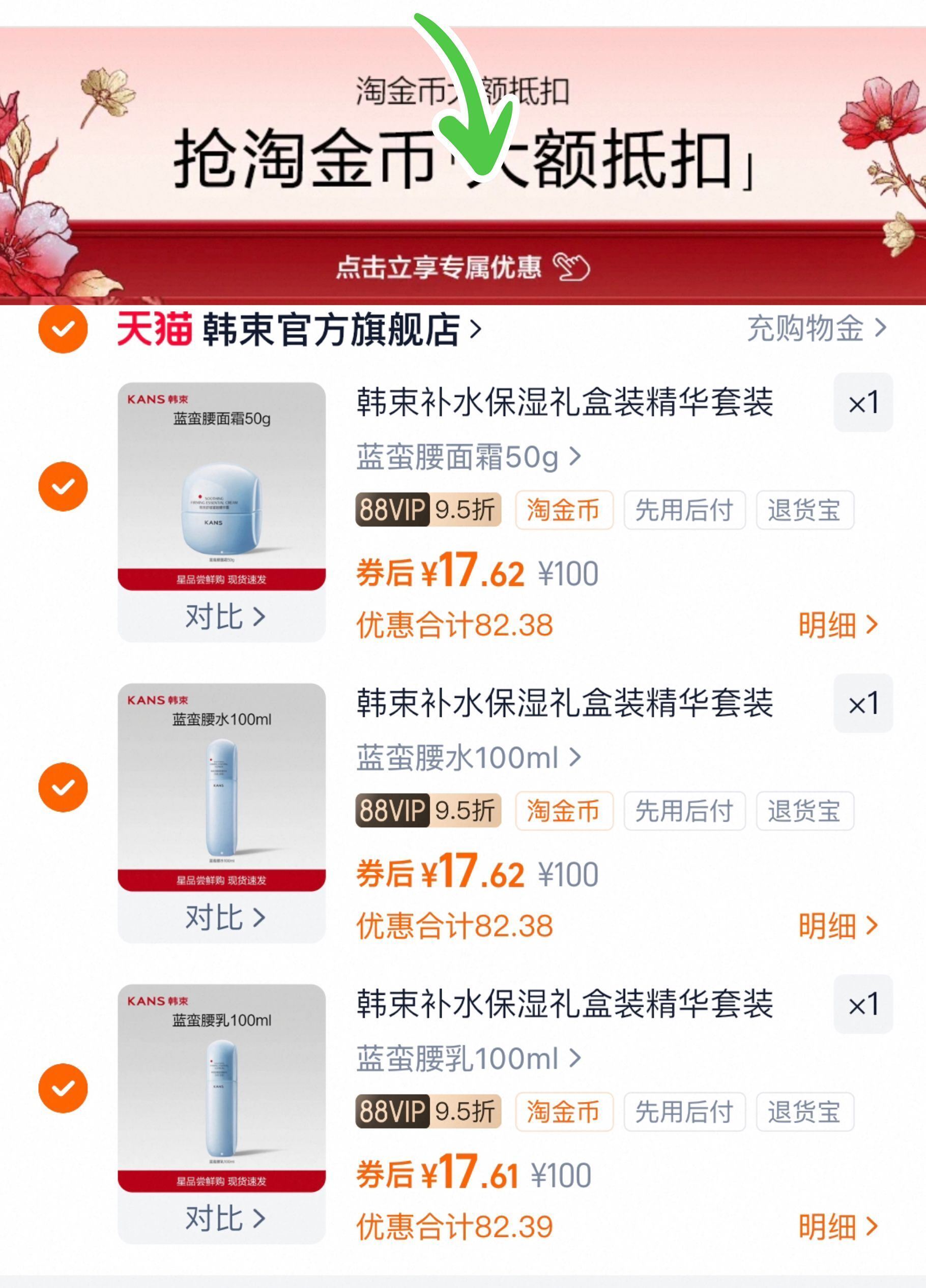
Task: Open the 淘金币 tag on the face cream
Action: (x=564, y=510)
